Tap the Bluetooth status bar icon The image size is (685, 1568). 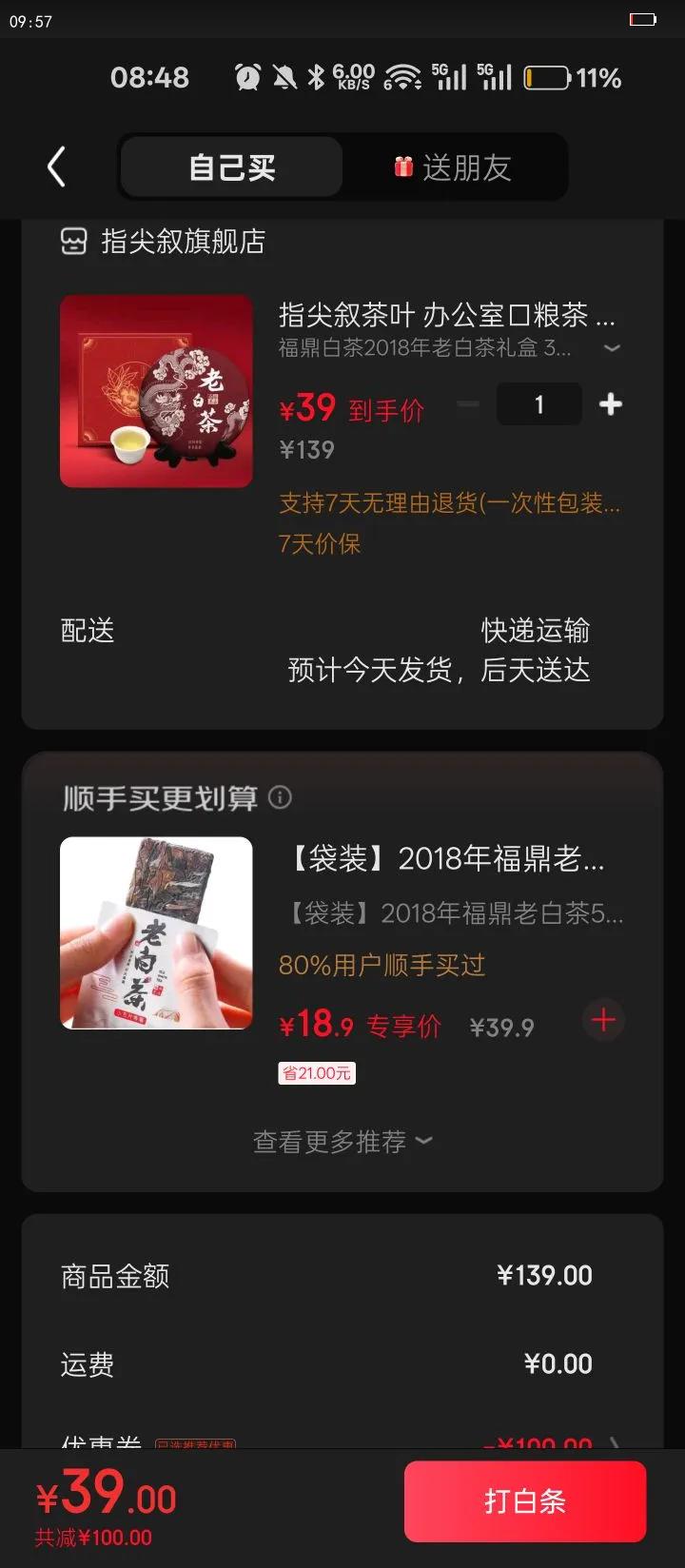coord(314,77)
